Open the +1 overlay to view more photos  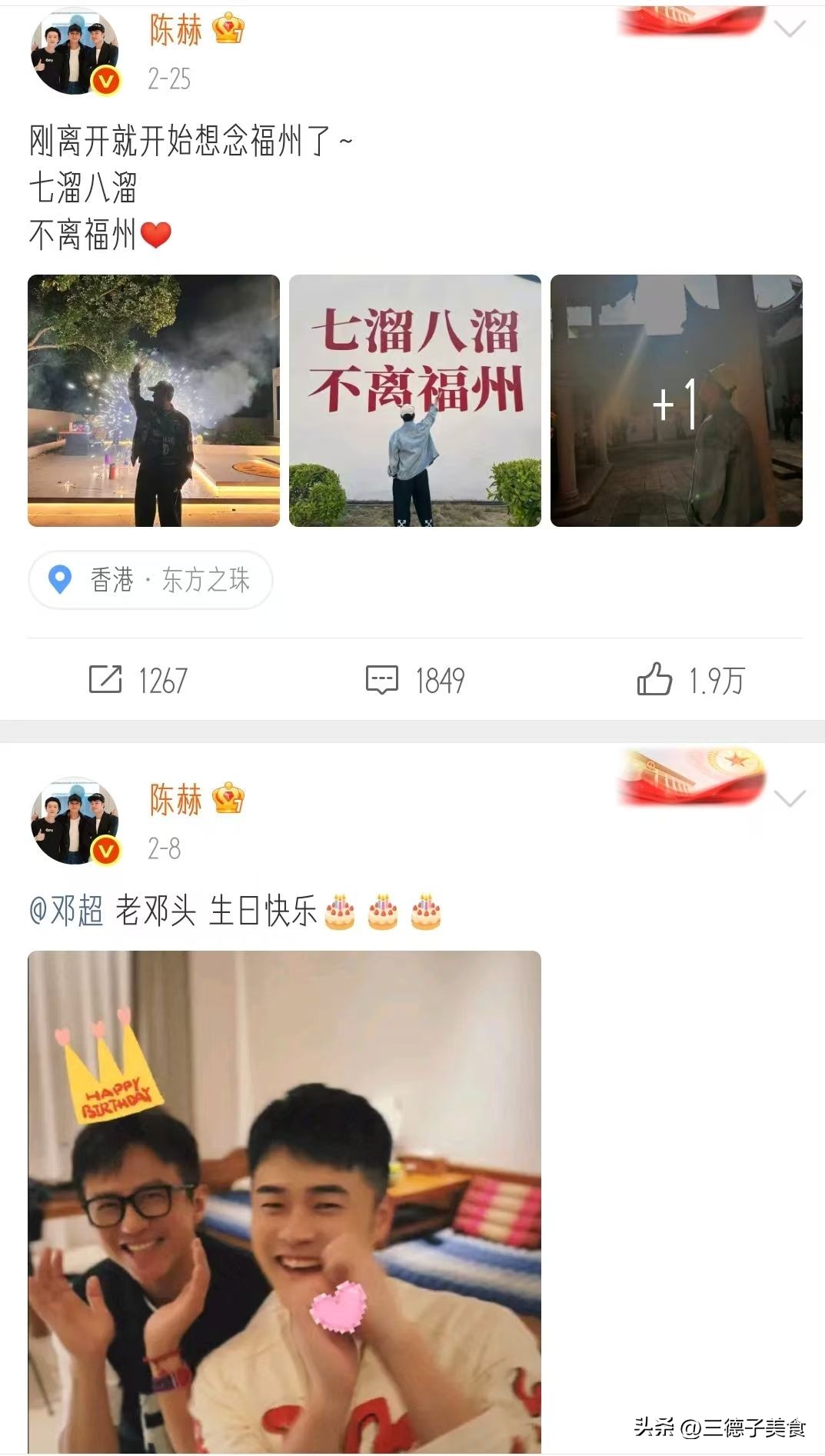(677, 401)
